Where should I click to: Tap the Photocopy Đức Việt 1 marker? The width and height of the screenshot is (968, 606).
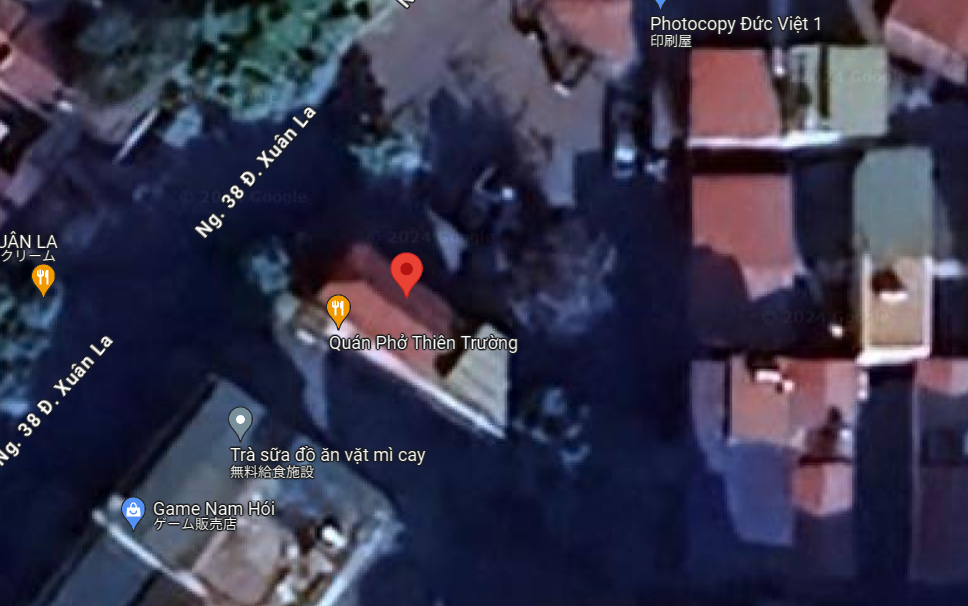[660, 4]
